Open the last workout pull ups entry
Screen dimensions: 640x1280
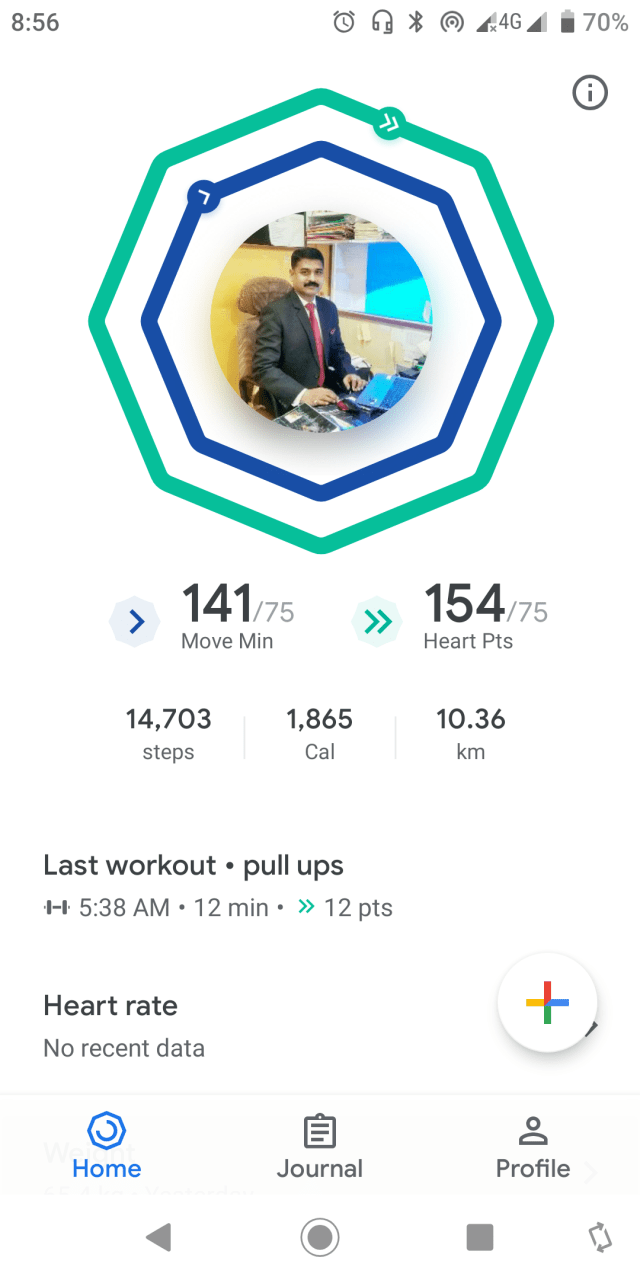tap(218, 886)
